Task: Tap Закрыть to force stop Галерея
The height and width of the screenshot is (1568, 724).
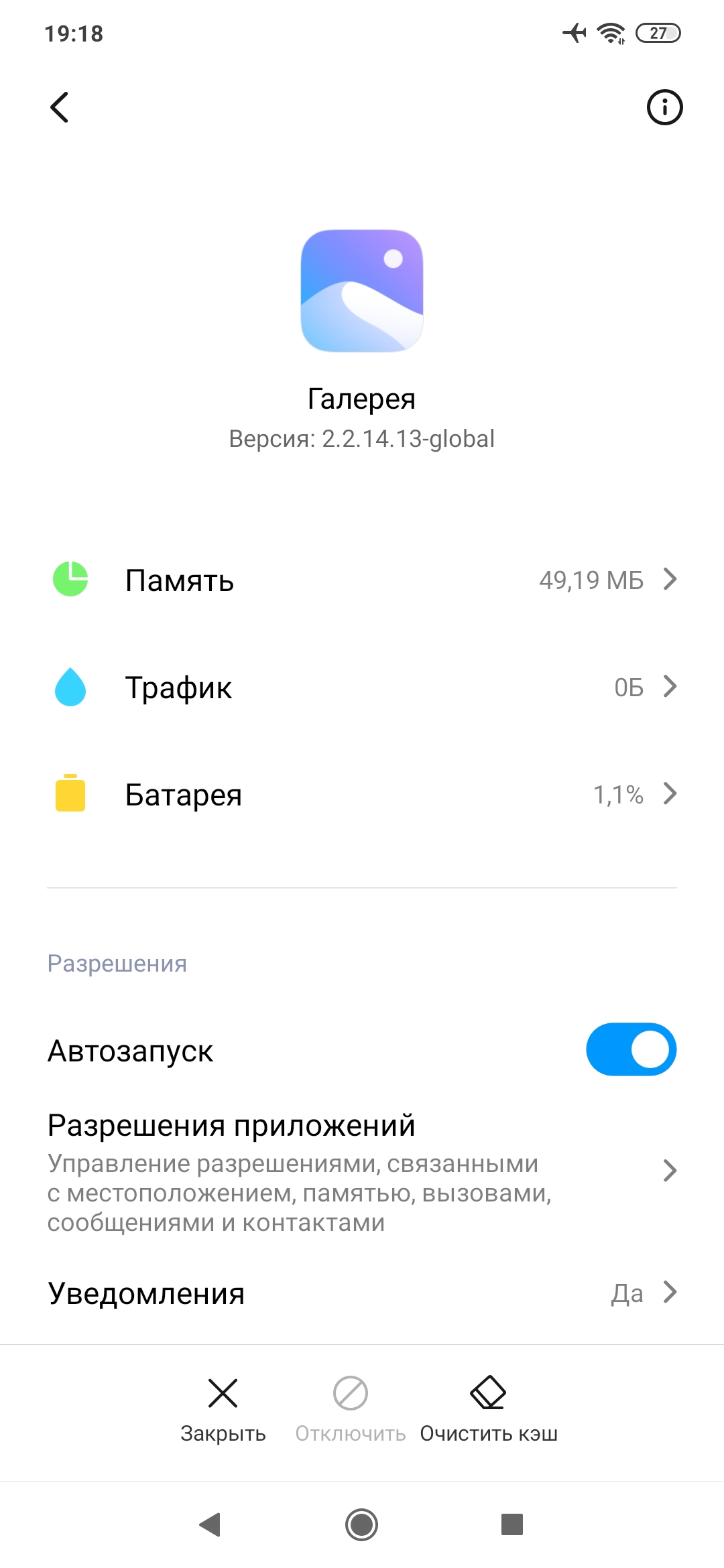Action: pos(223,1408)
